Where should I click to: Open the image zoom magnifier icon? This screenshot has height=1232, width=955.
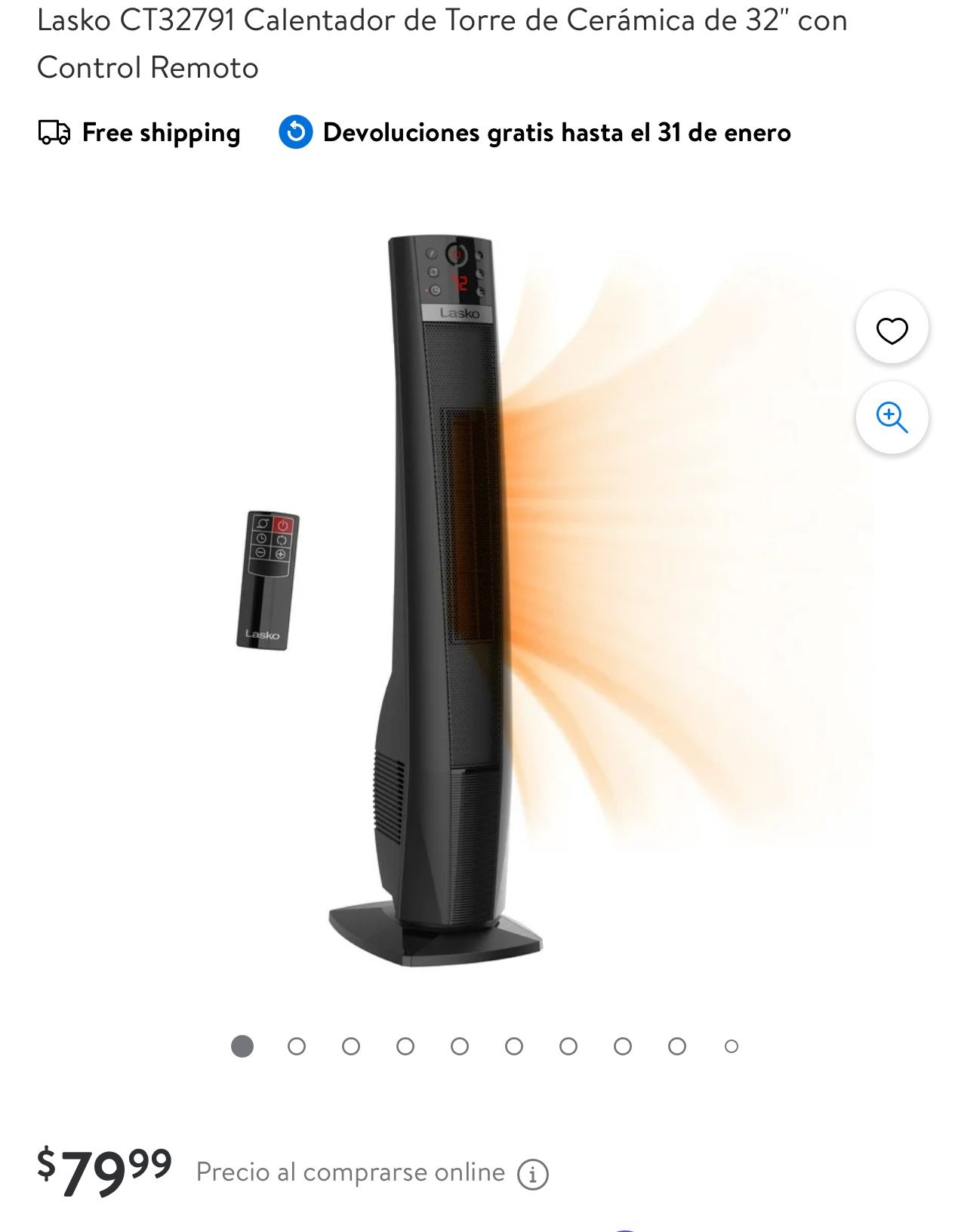pyautogui.click(x=891, y=417)
